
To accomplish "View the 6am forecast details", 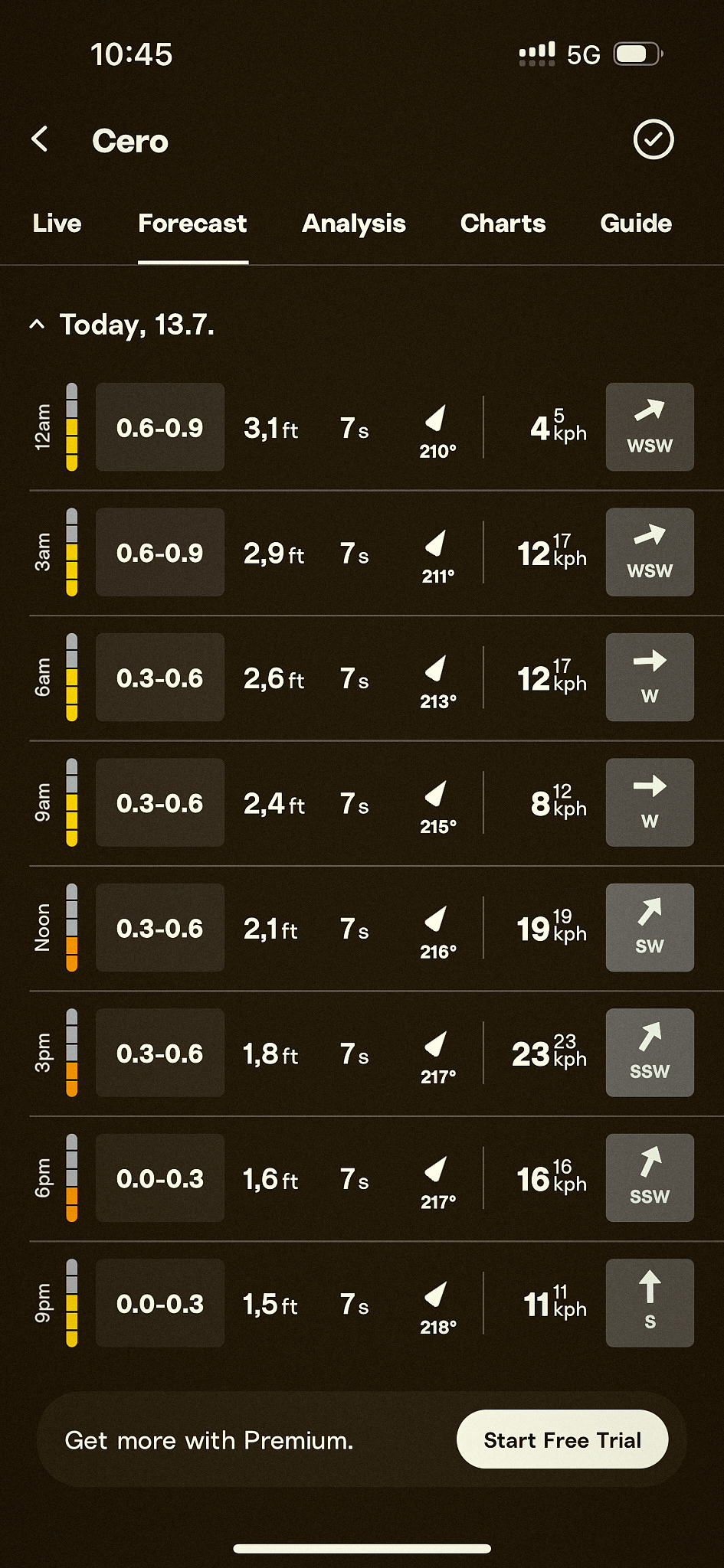I will point(362,678).
